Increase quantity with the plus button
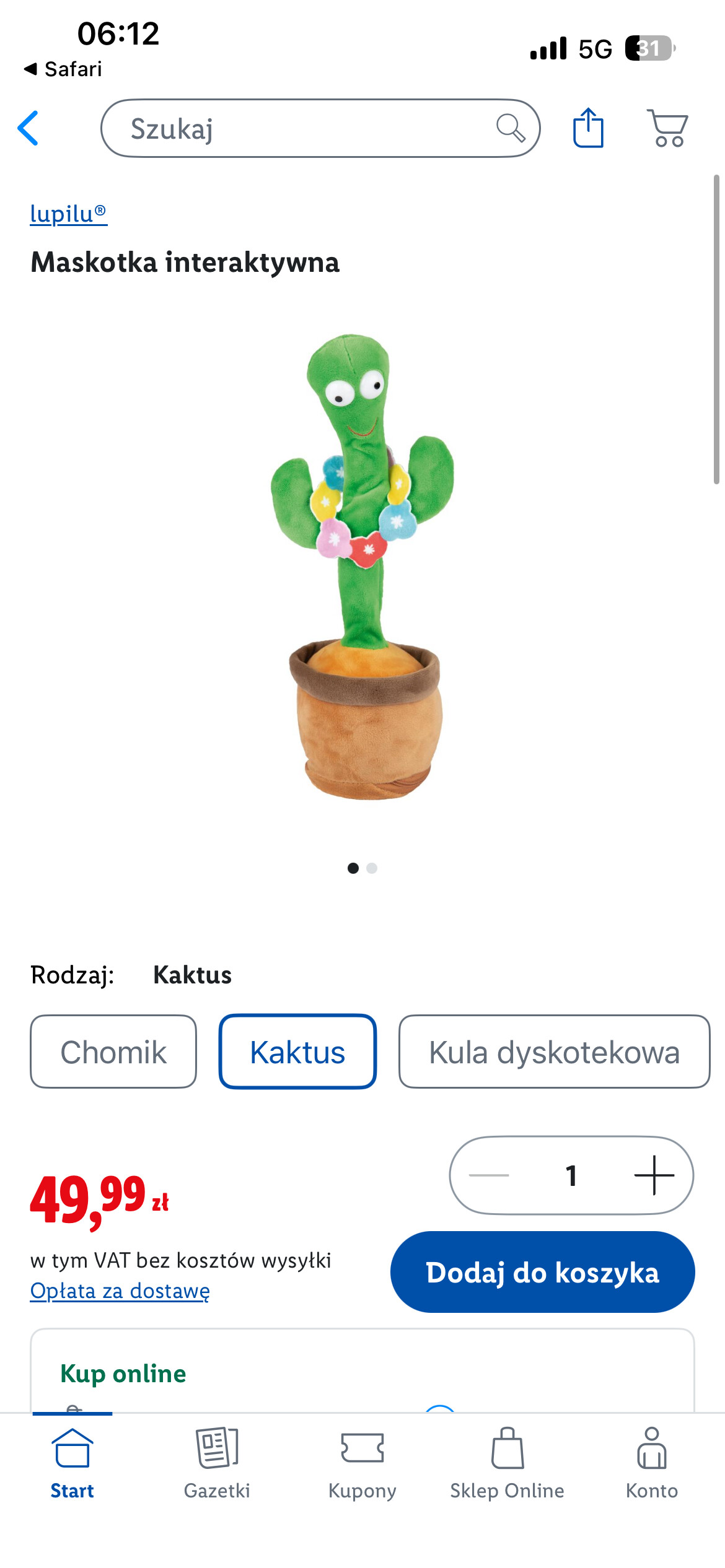725x1568 pixels. point(654,1175)
